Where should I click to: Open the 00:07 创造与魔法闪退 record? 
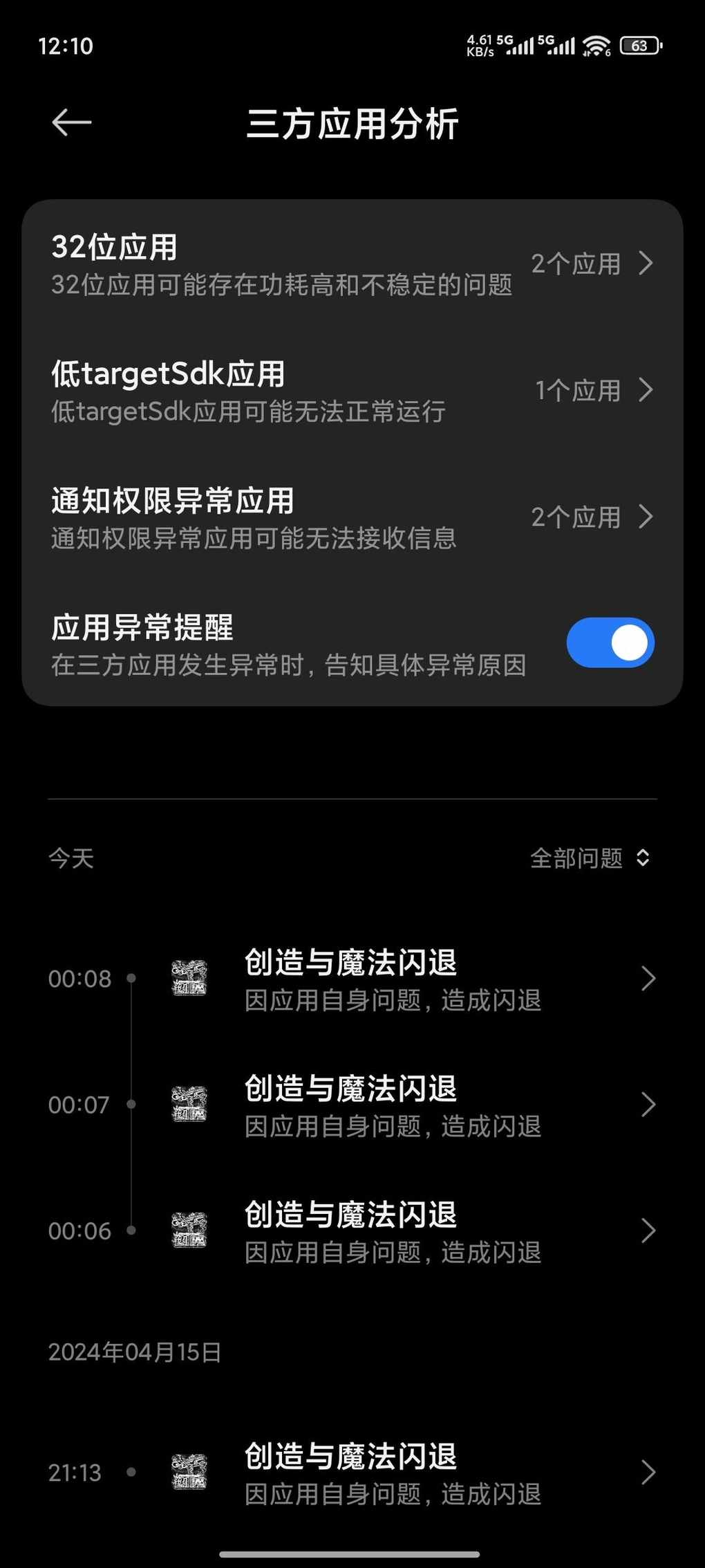pos(352,1105)
